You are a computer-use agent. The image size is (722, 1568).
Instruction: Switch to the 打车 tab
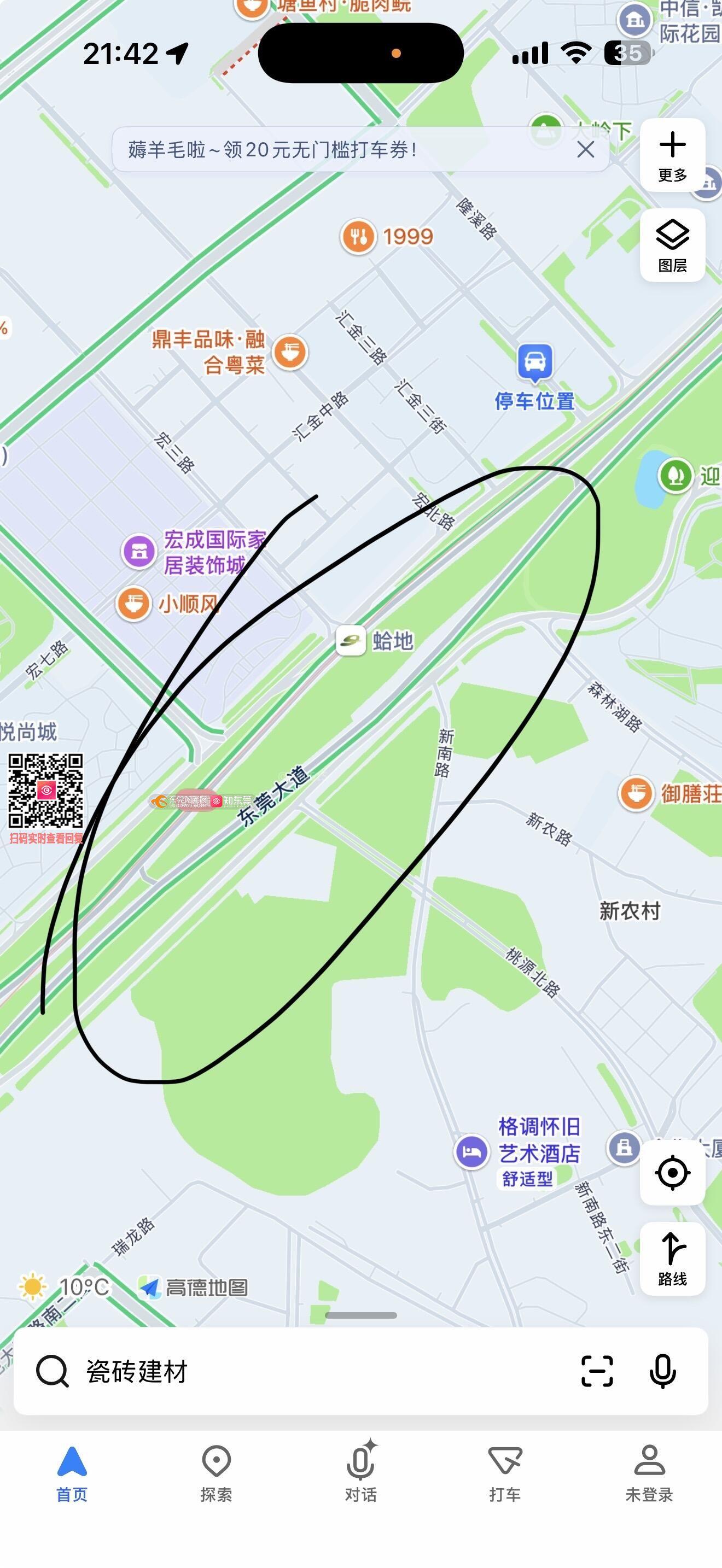(x=505, y=1473)
